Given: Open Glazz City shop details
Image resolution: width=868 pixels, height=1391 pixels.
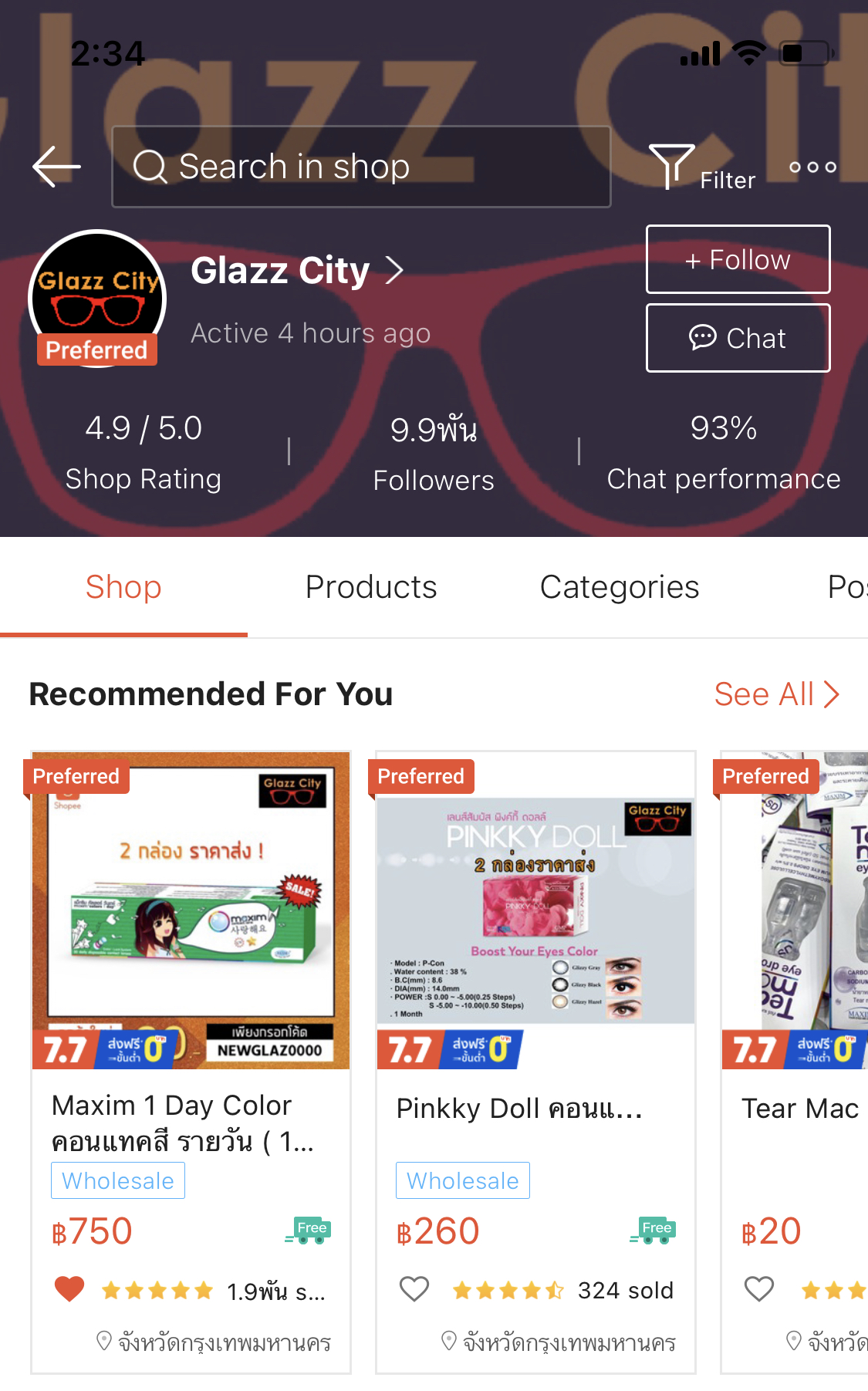Looking at the screenshot, I should (x=297, y=271).
